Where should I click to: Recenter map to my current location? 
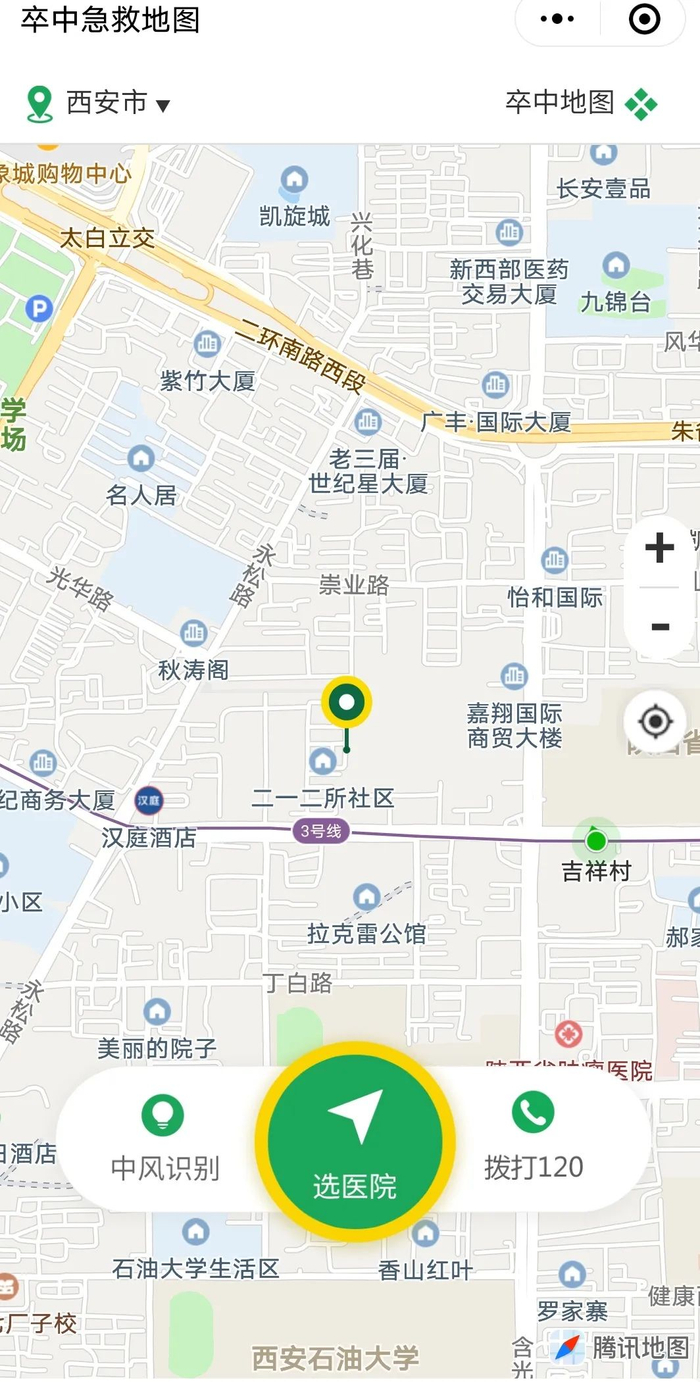click(656, 720)
